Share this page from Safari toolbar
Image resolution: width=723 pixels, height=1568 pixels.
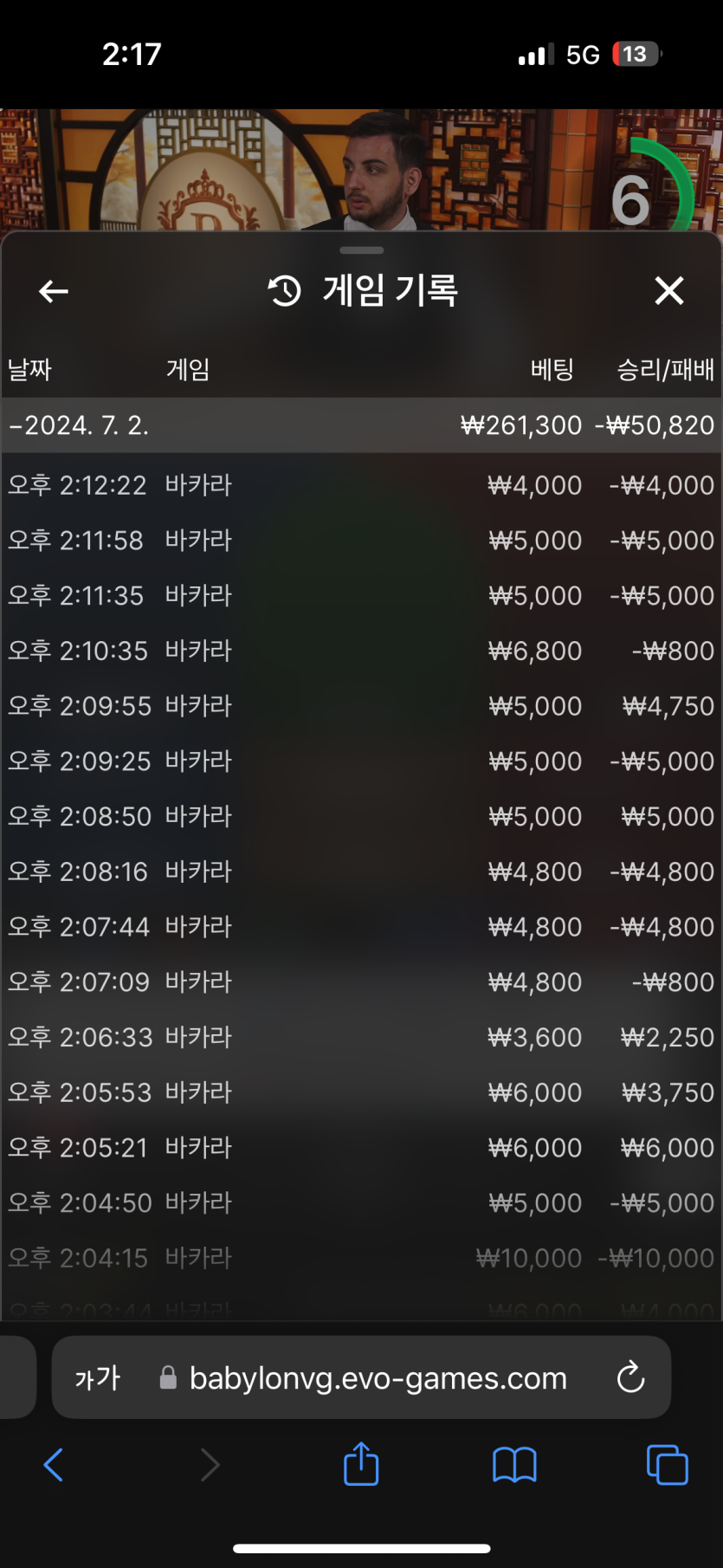pos(361,1465)
